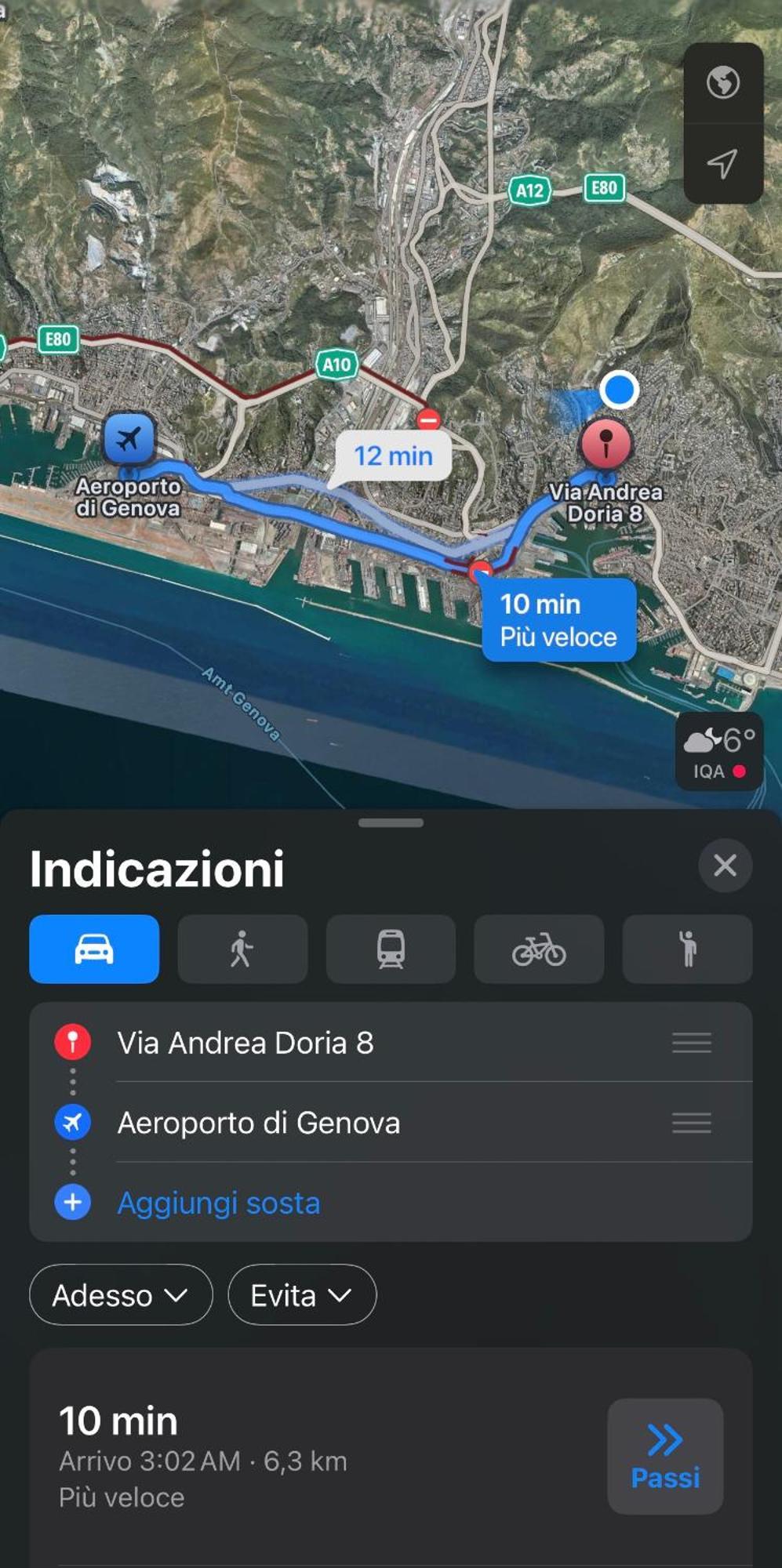This screenshot has height=1568, width=782.
Task: Tap the Via Andrea Doria 8 pin
Action: 606,445
